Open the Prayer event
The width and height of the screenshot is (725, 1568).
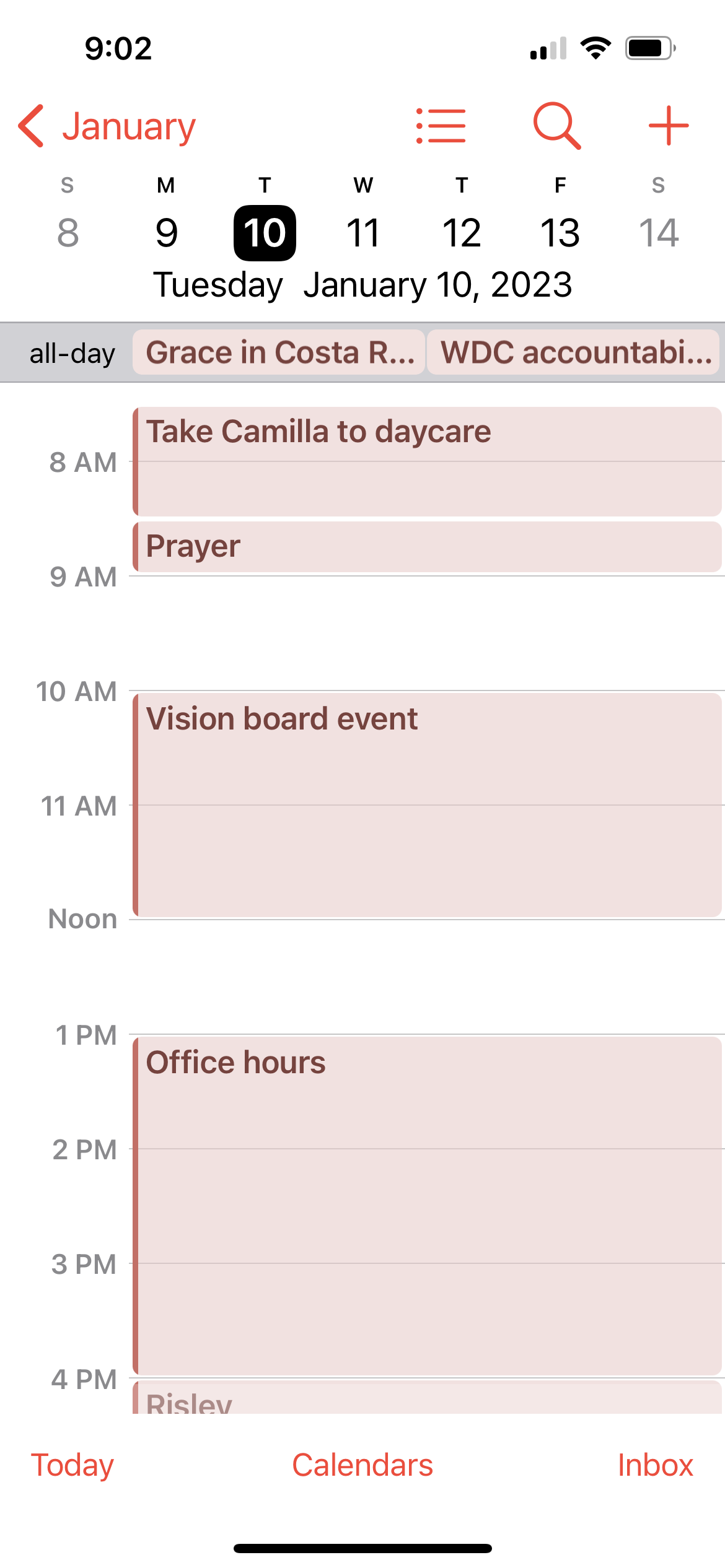click(426, 547)
